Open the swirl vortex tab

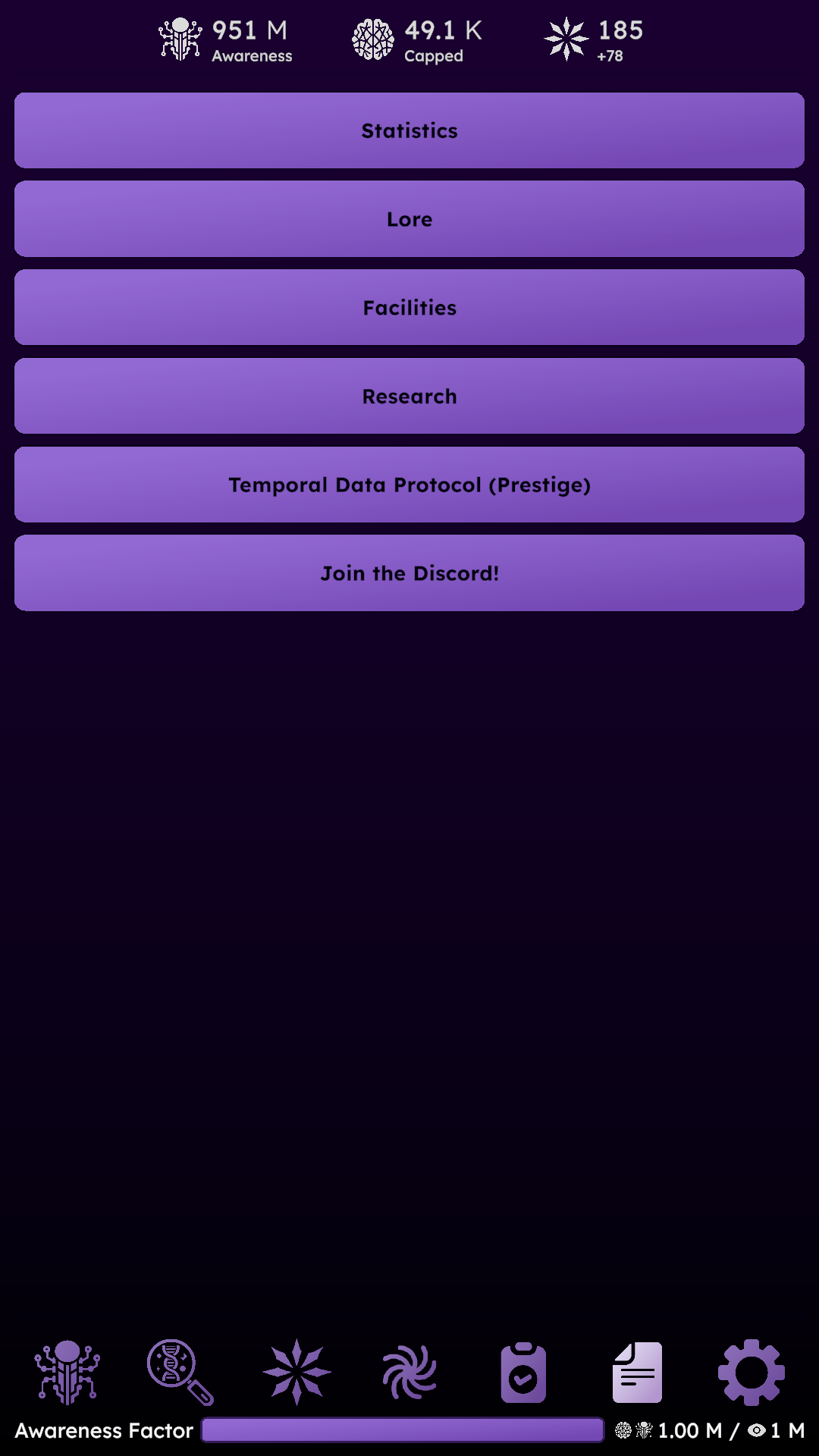click(409, 1372)
